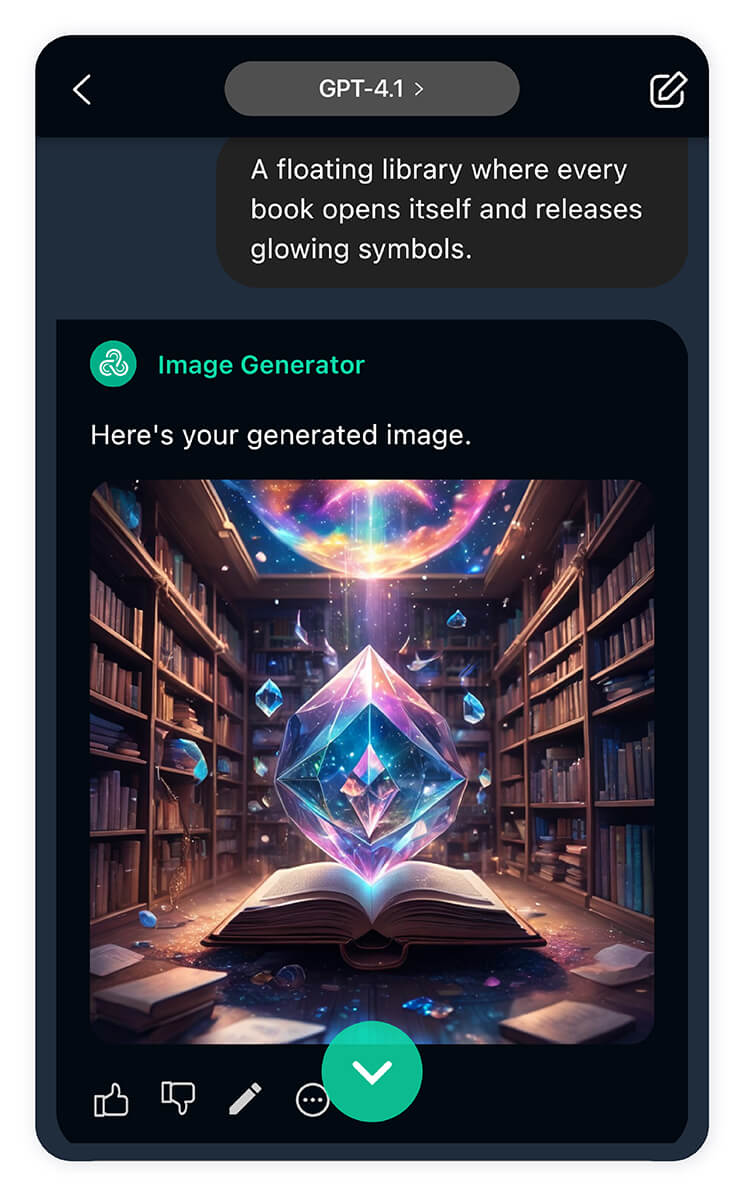Viewport: 744px width, 1196px height.
Task: Open the GPT-4.1 model selector
Action: pos(371,89)
